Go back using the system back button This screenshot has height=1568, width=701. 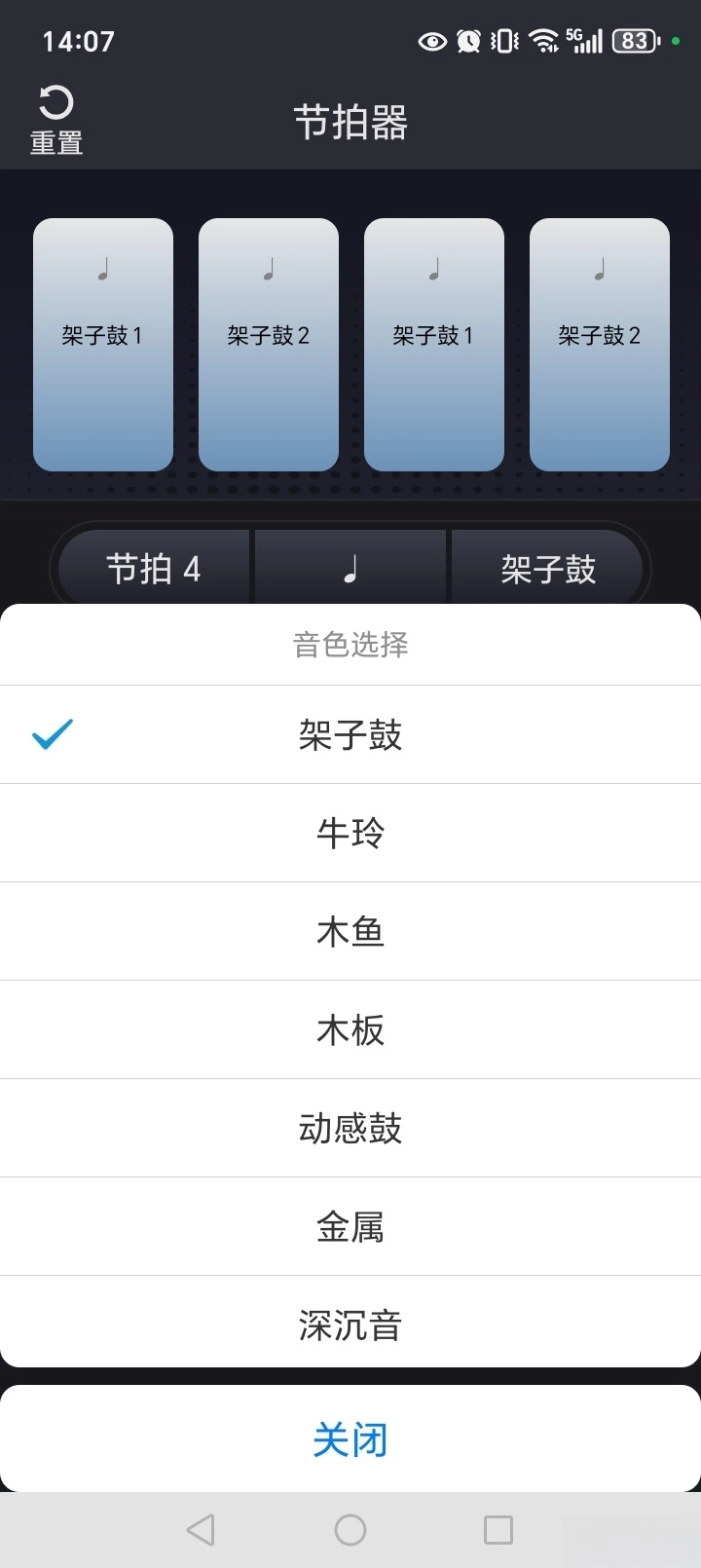coord(201,1529)
